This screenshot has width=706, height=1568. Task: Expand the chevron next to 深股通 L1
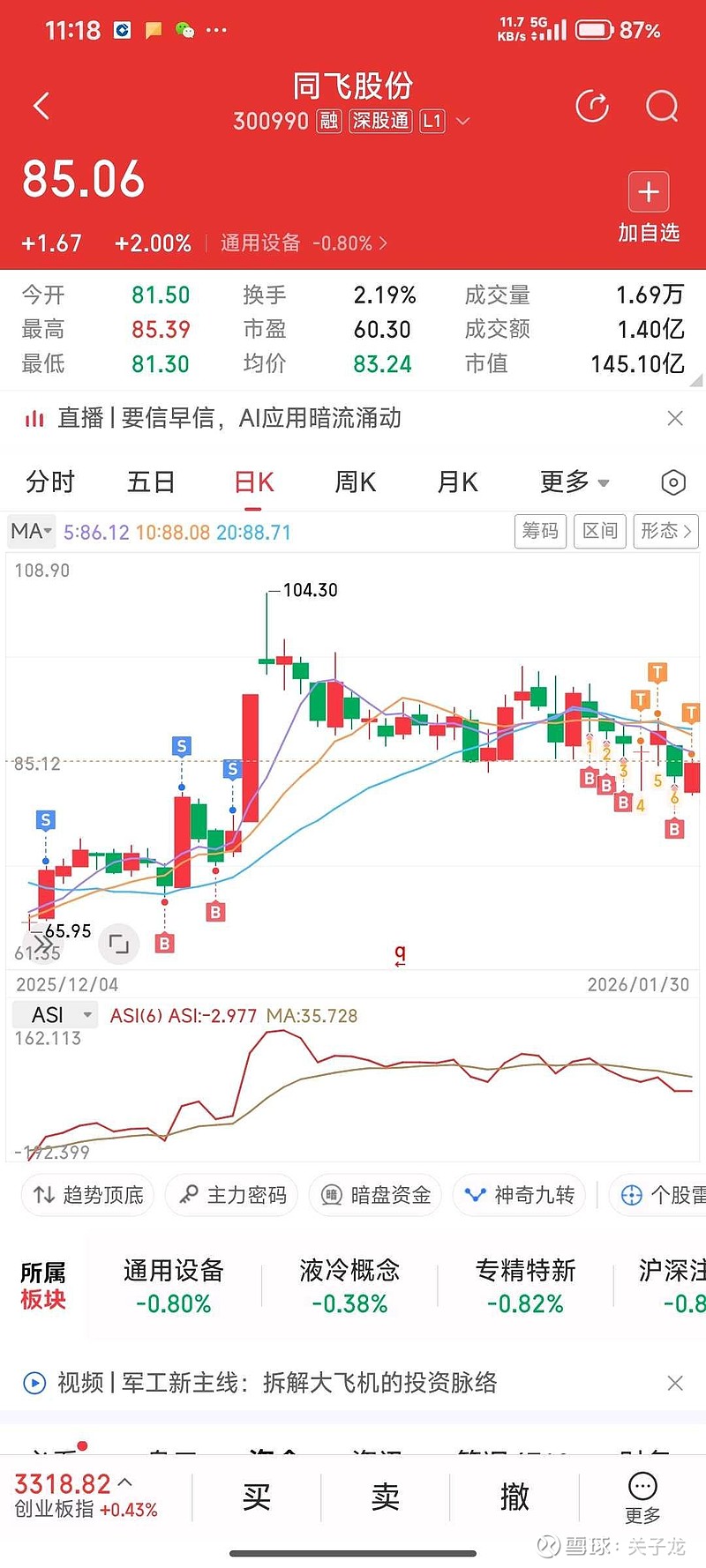coord(463,122)
